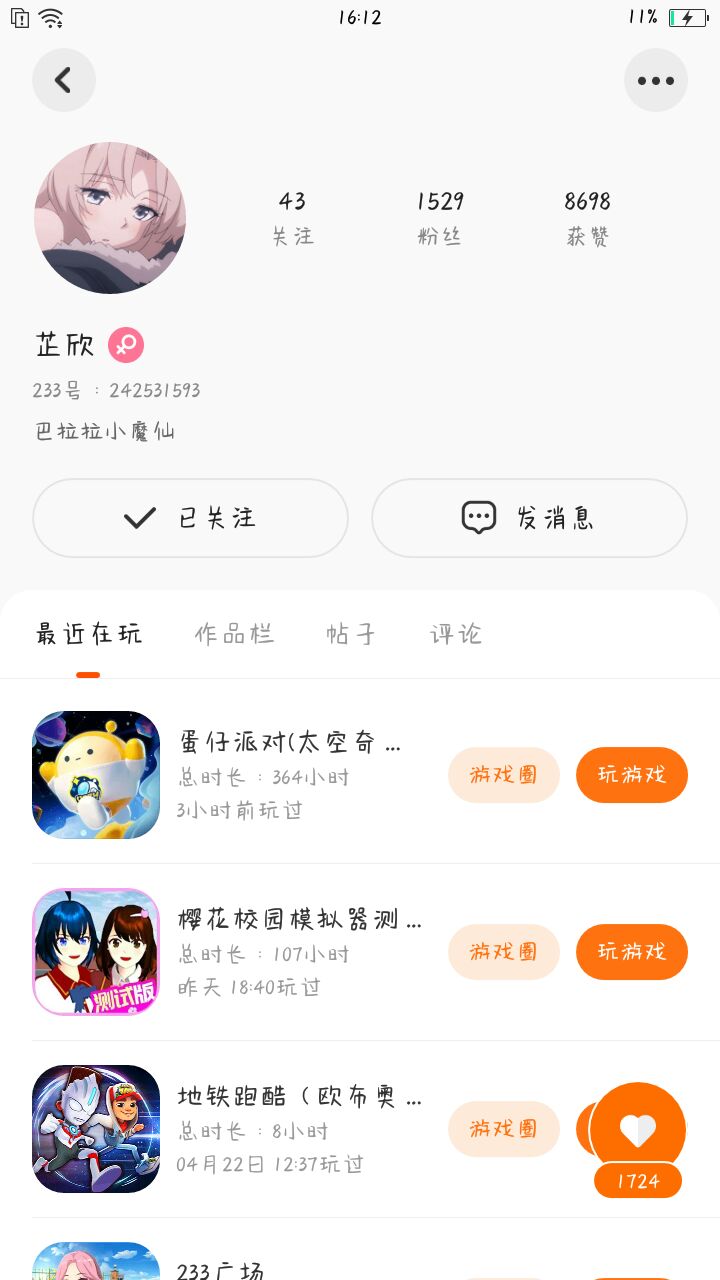Show the 评论 tab
This screenshot has width=720, height=1280.
coord(456,634)
